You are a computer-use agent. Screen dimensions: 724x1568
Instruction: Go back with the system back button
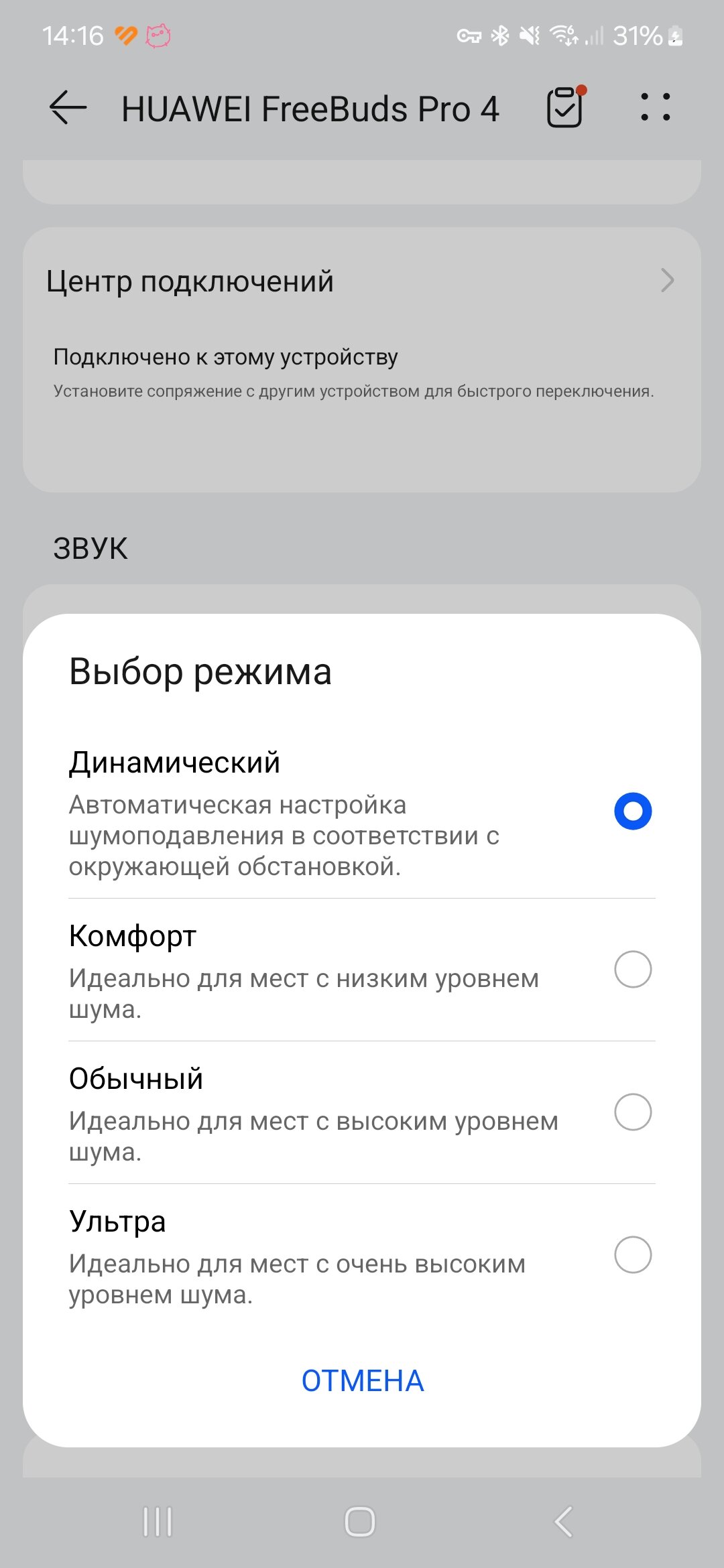[x=564, y=1522]
